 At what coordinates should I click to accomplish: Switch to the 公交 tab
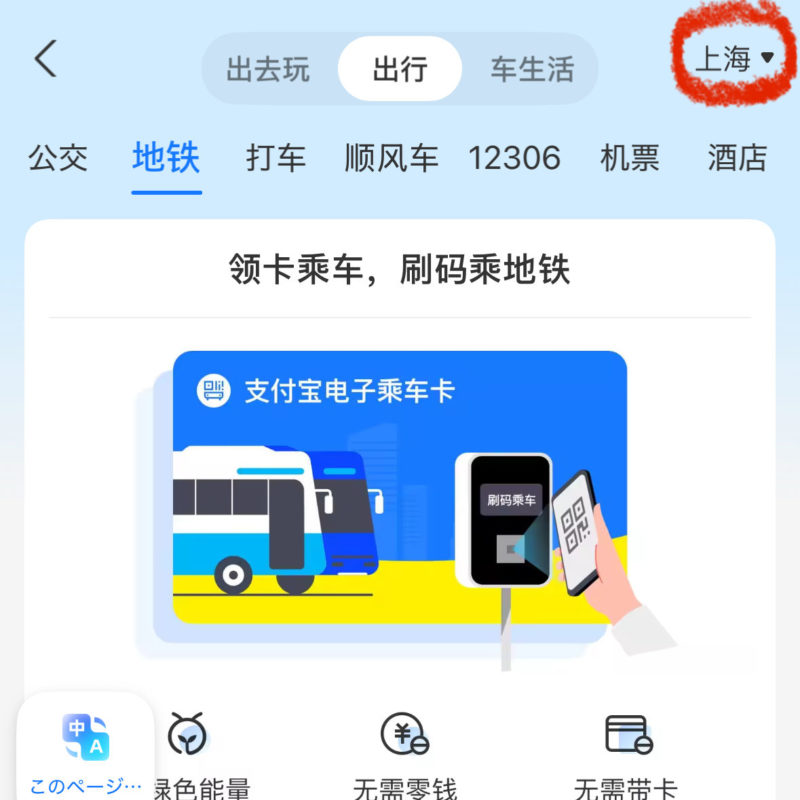click(x=58, y=158)
